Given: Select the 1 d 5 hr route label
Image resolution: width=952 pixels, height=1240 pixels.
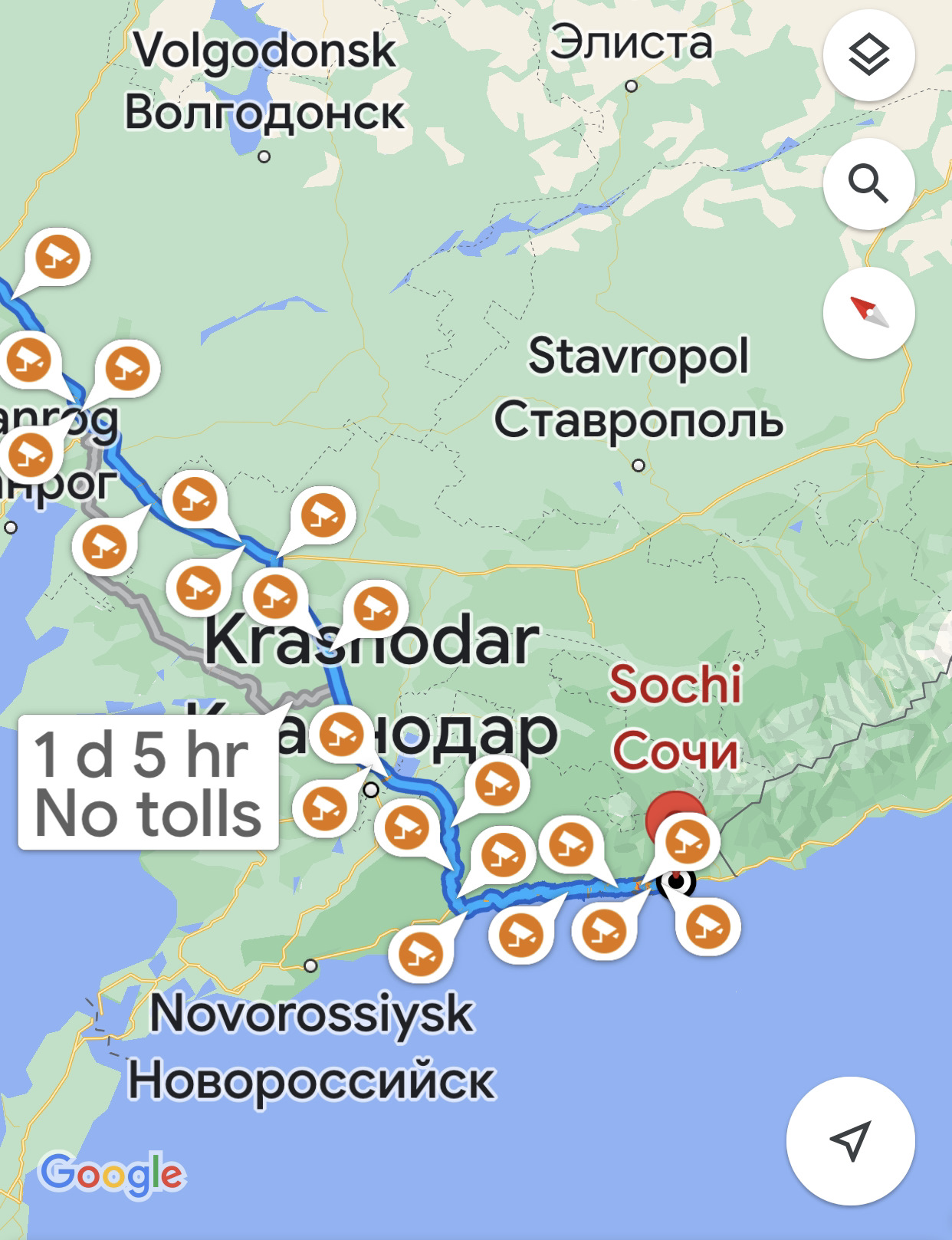Looking at the screenshot, I should (x=148, y=783).
